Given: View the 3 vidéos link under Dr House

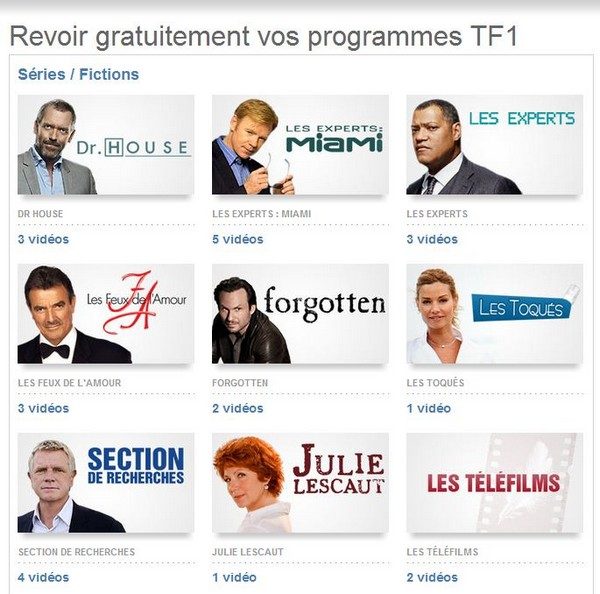Looking at the screenshot, I should click(x=43, y=239).
